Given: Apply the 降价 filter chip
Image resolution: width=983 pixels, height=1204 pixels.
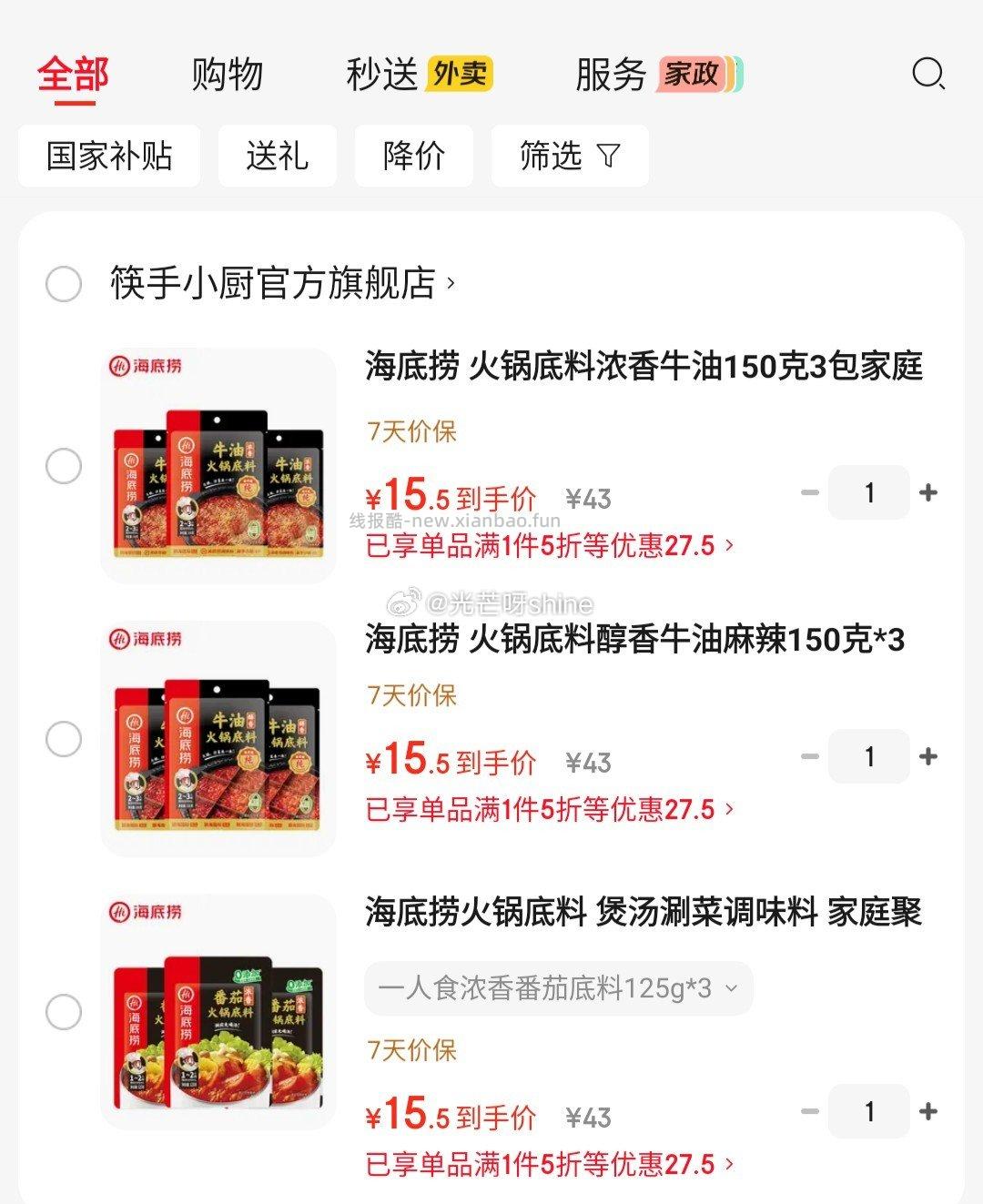Looking at the screenshot, I should pyautogui.click(x=414, y=156).
